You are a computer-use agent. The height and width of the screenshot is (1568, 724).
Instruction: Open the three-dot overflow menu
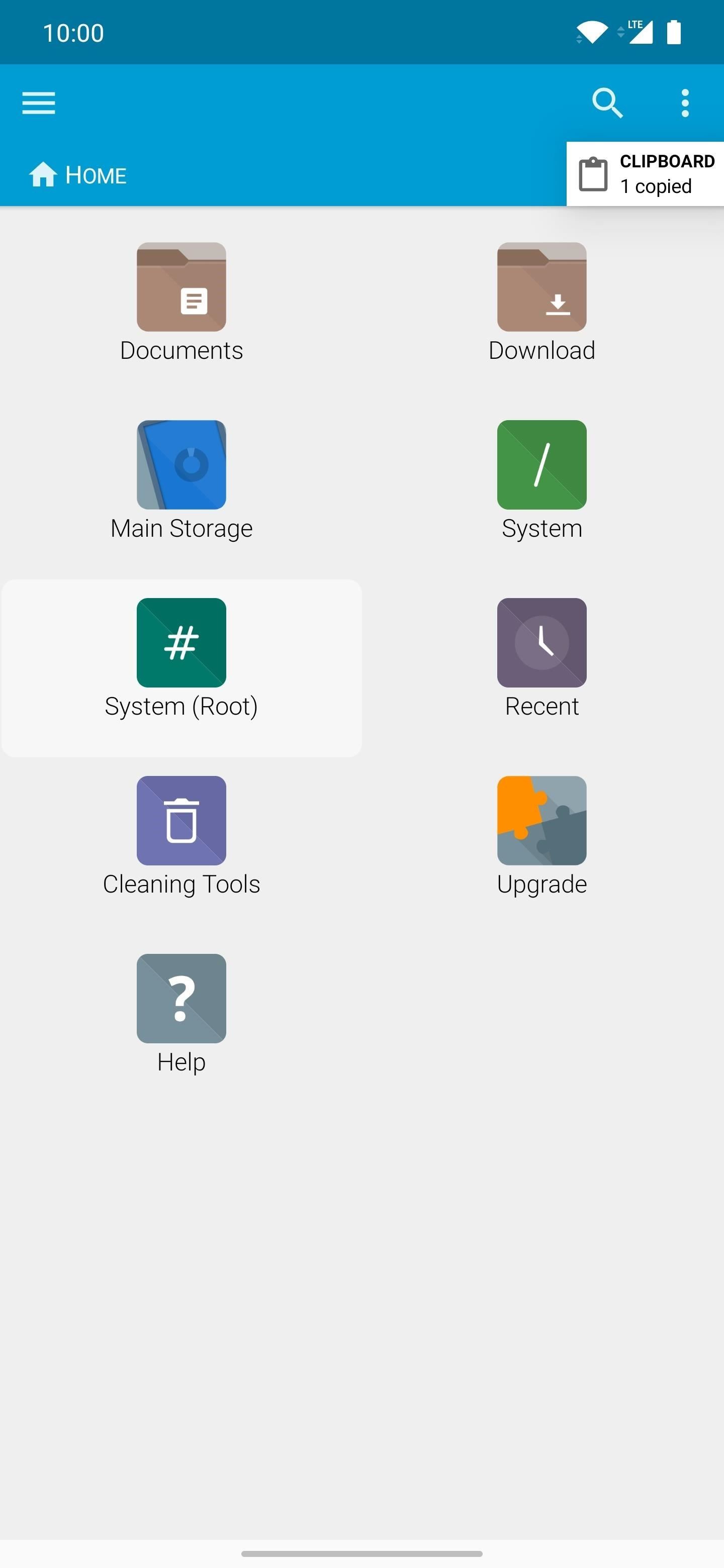(684, 103)
